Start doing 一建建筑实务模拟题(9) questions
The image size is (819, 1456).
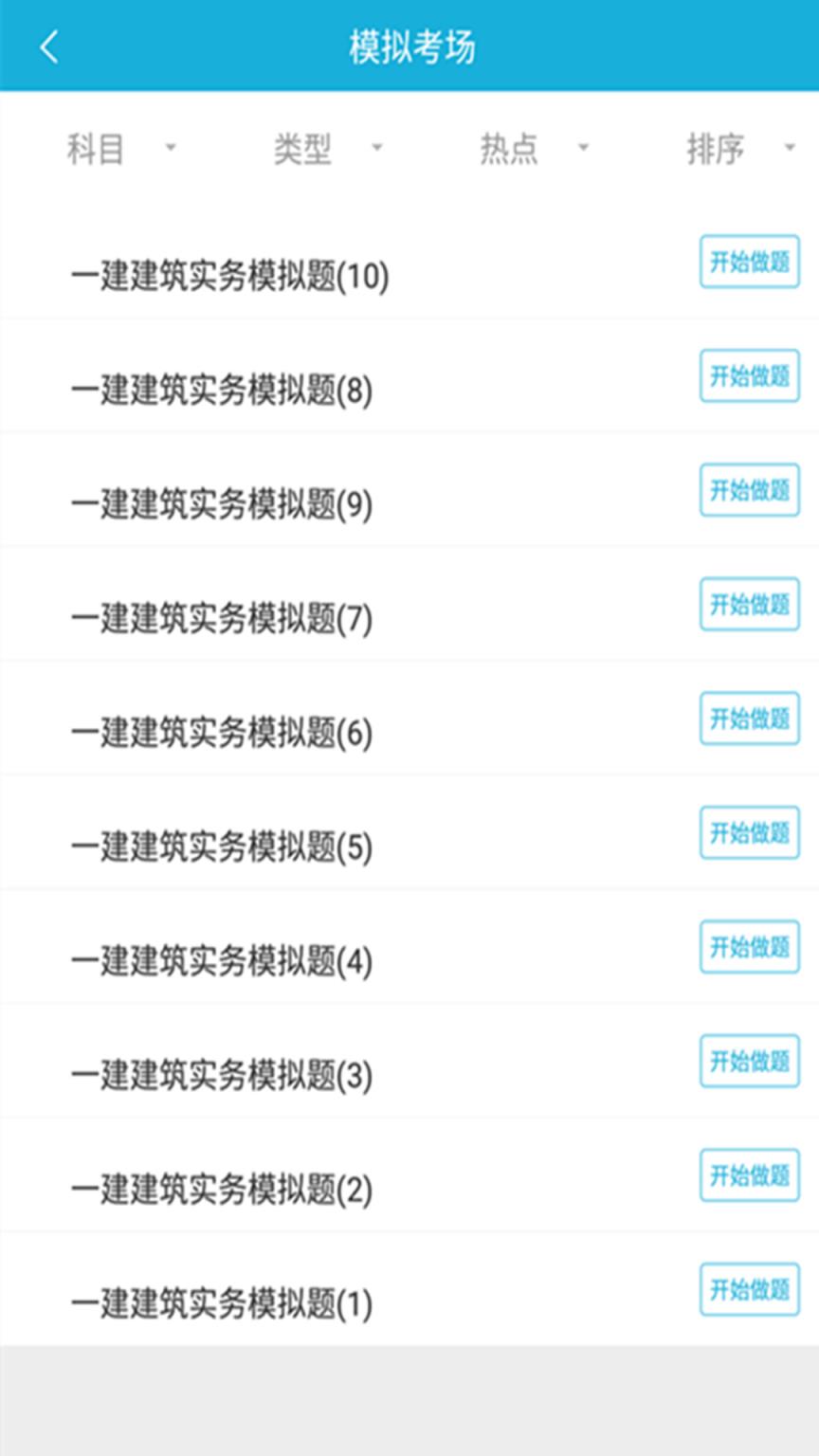749,490
